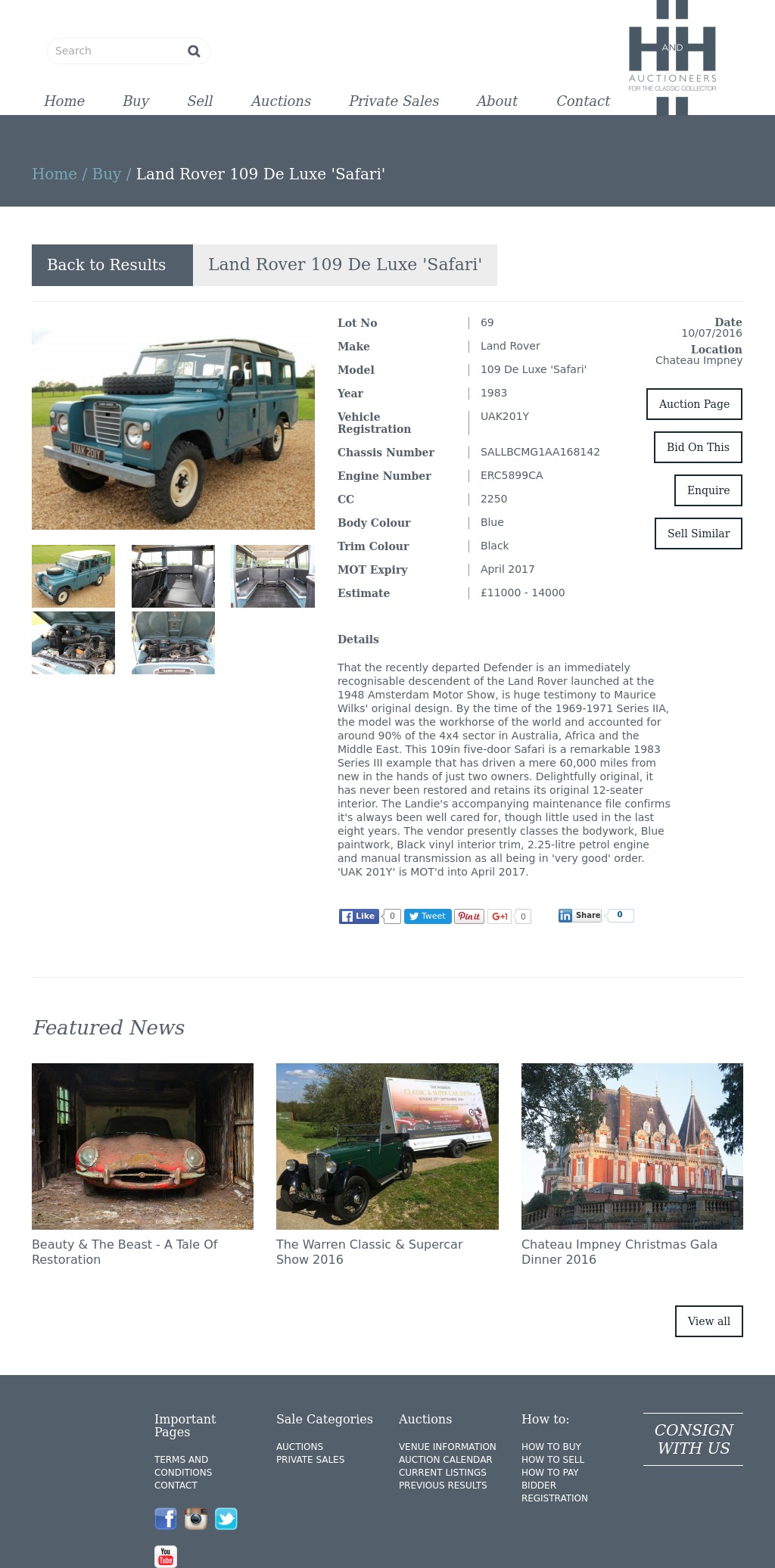Image resolution: width=775 pixels, height=1568 pixels.
Task: Open the Auction Page button
Action: coord(694,404)
